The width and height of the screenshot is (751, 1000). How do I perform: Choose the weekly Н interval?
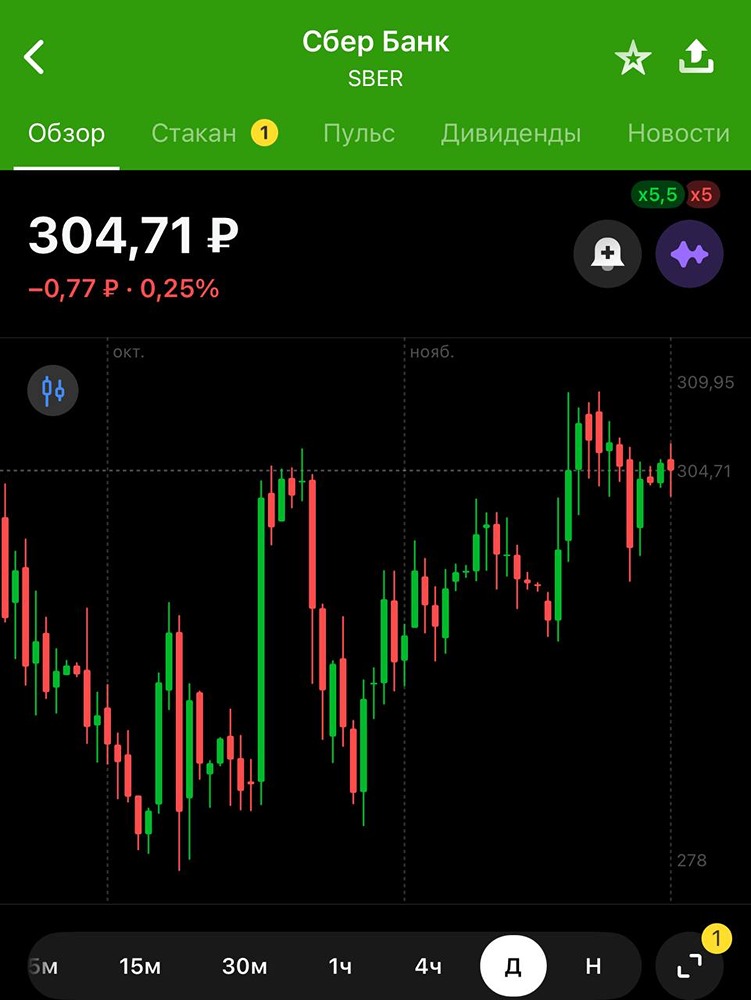[593, 966]
